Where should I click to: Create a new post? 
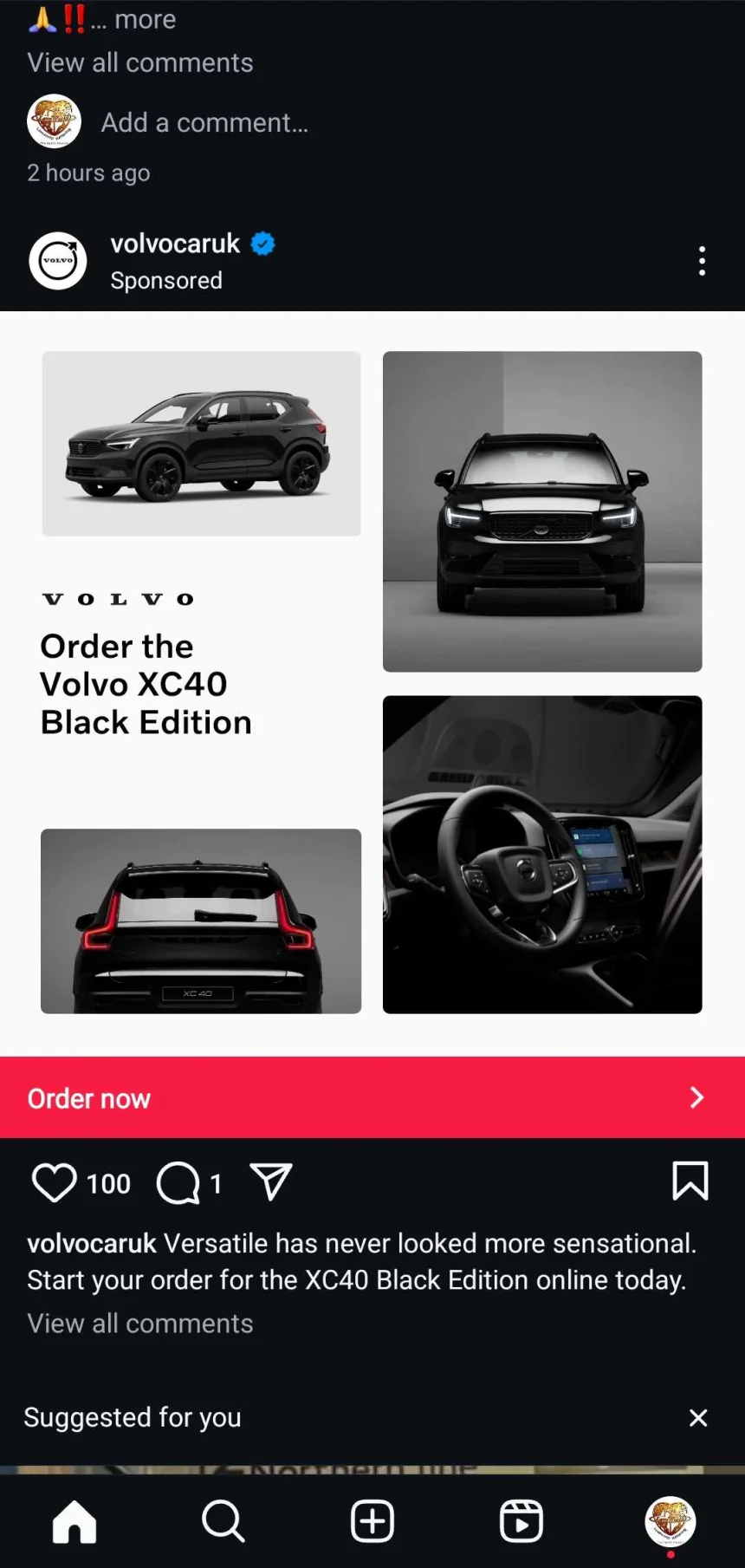point(372,1521)
